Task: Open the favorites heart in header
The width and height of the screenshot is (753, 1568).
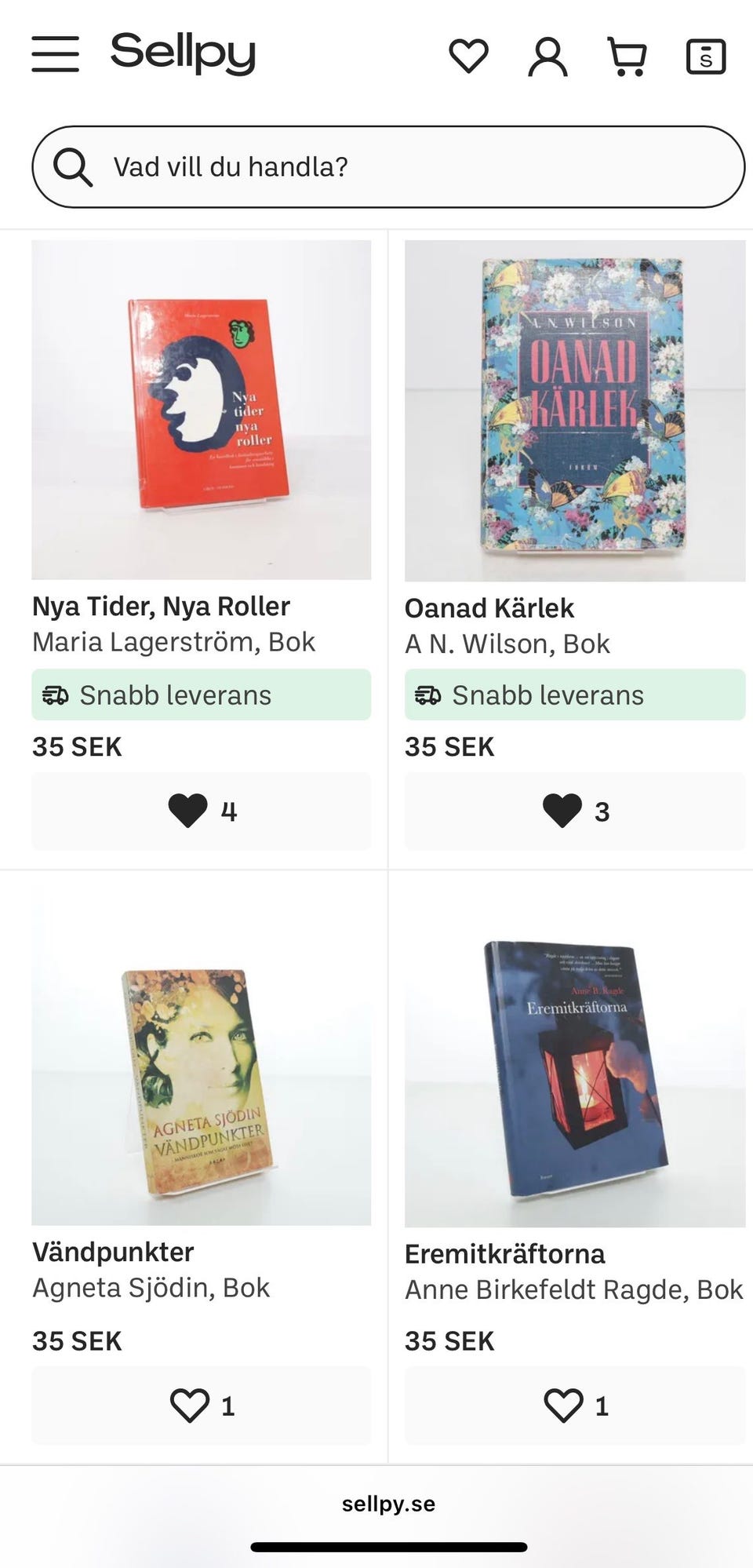Action: pos(468,56)
